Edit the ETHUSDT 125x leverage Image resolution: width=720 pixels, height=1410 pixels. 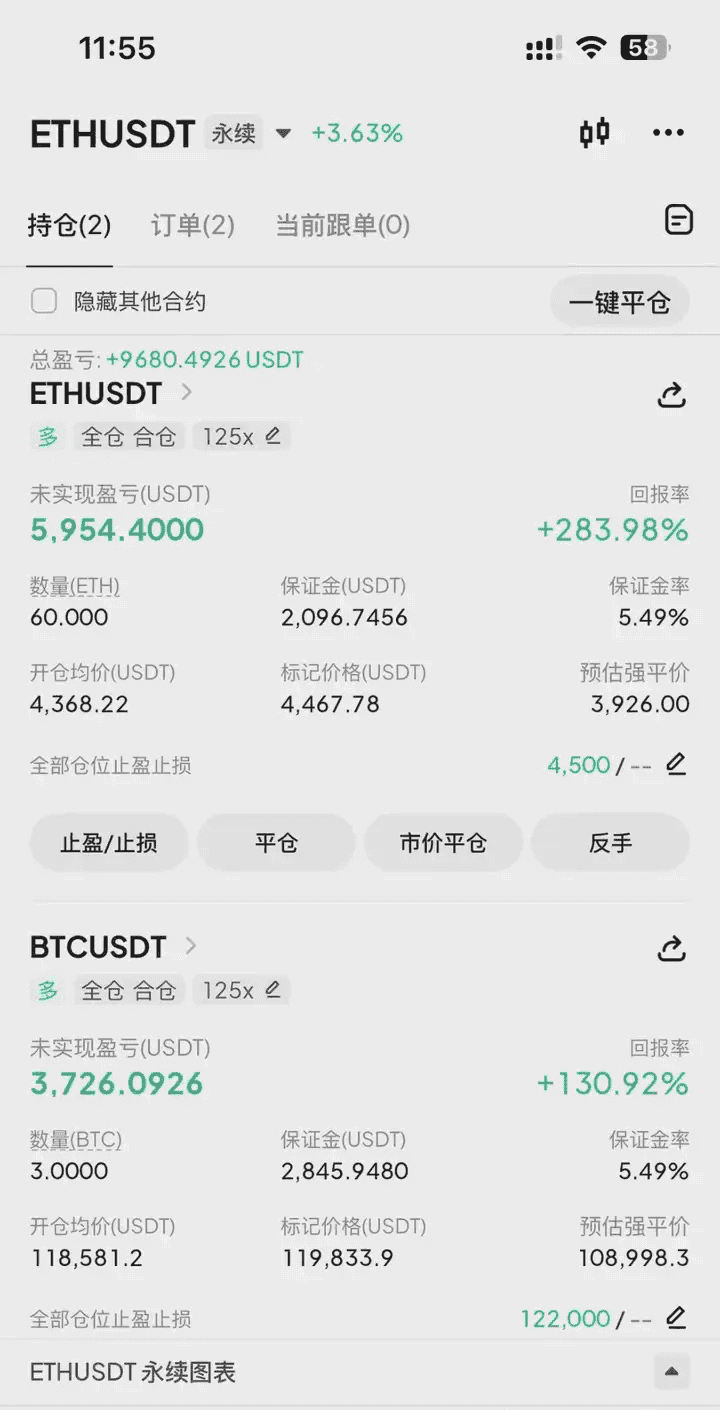[x=272, y=436]
